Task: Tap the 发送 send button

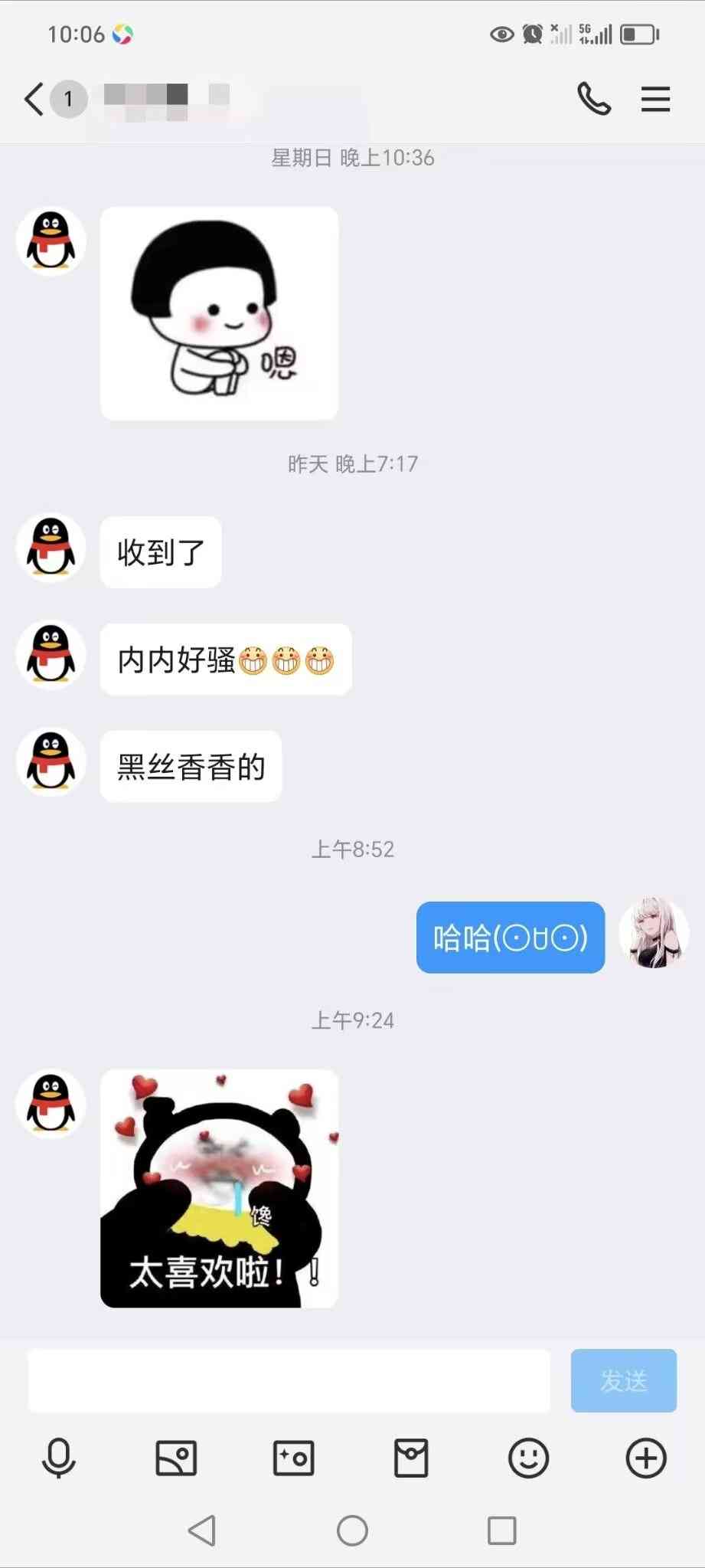Action: coord(623,1380)
